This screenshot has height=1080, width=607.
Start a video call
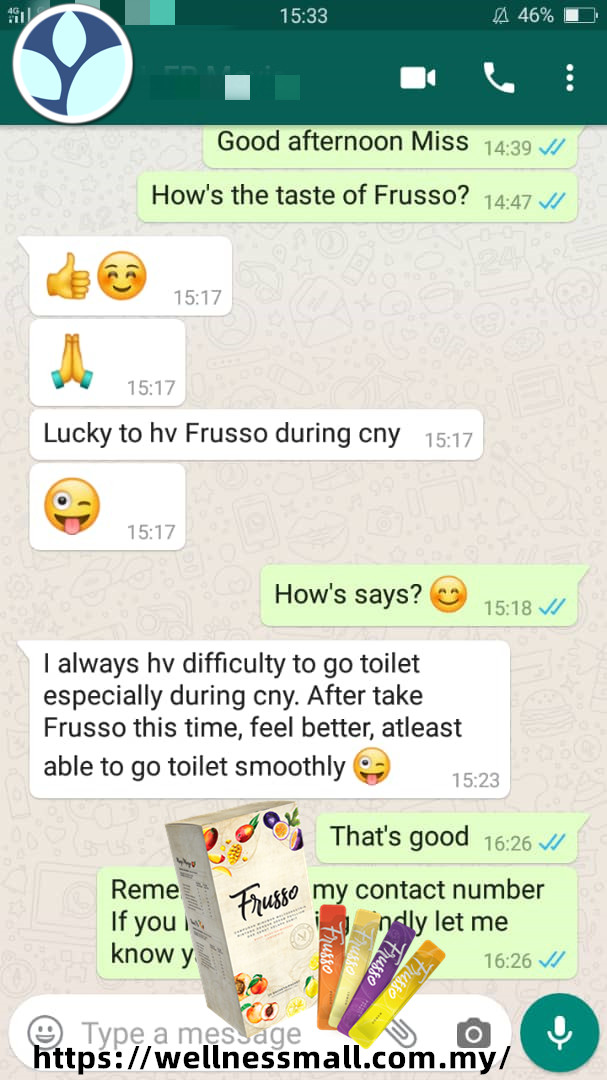[x=417, y=78]
